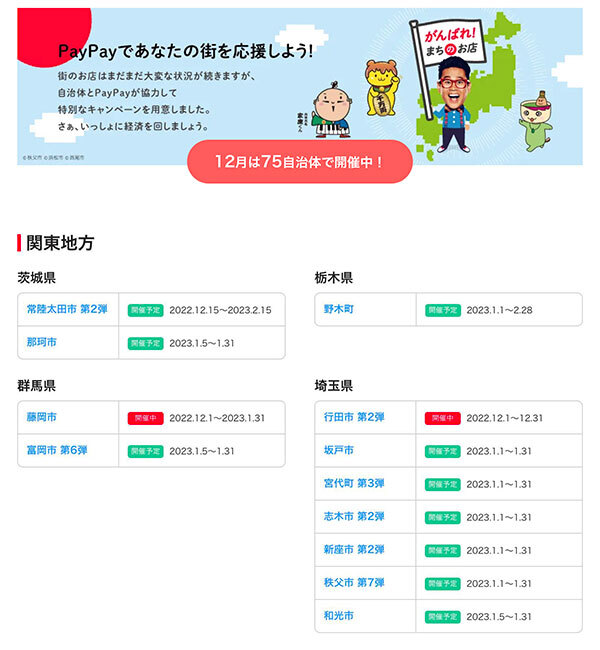Select the 野木町 campaign link
Screen dimensions: 600x650
coord(339,310)
